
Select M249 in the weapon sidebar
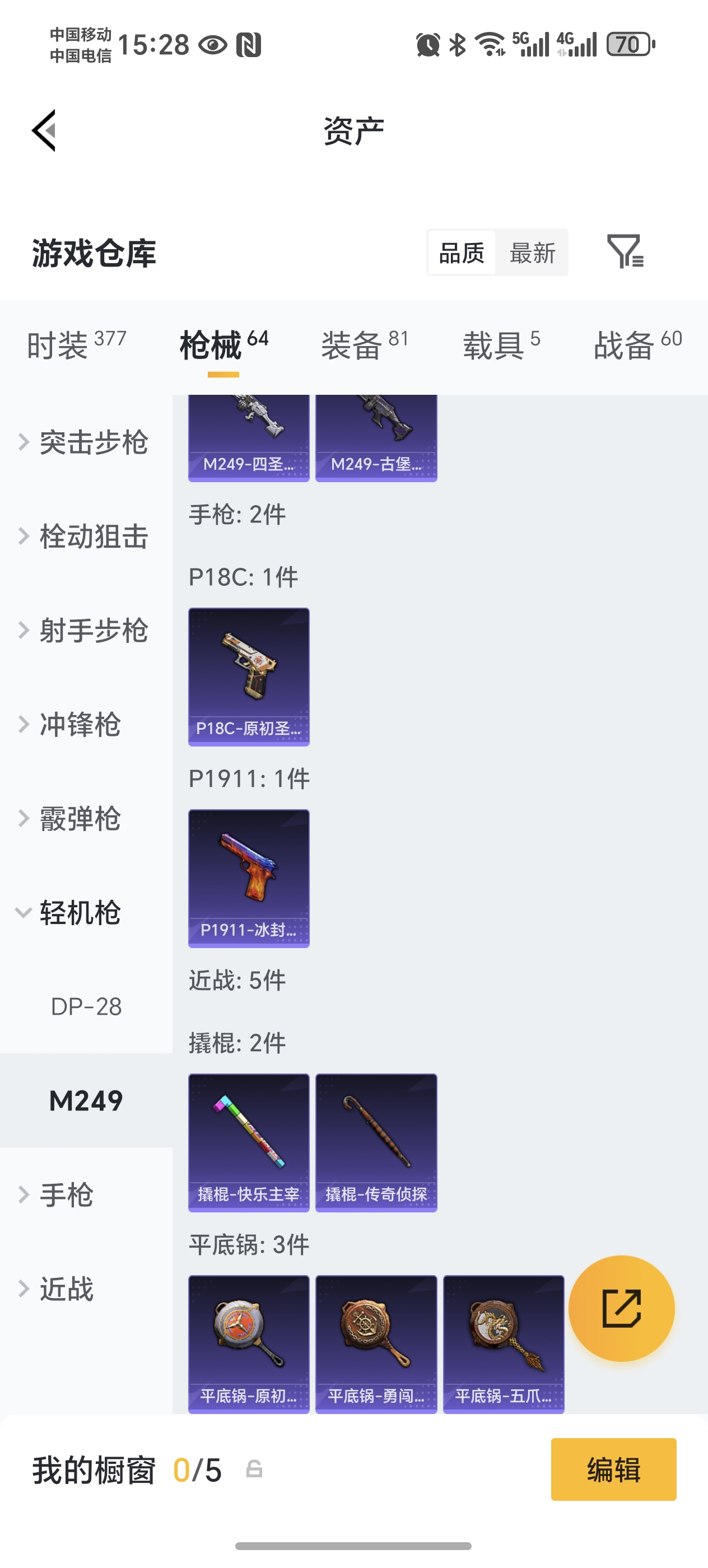point(86,1100)
